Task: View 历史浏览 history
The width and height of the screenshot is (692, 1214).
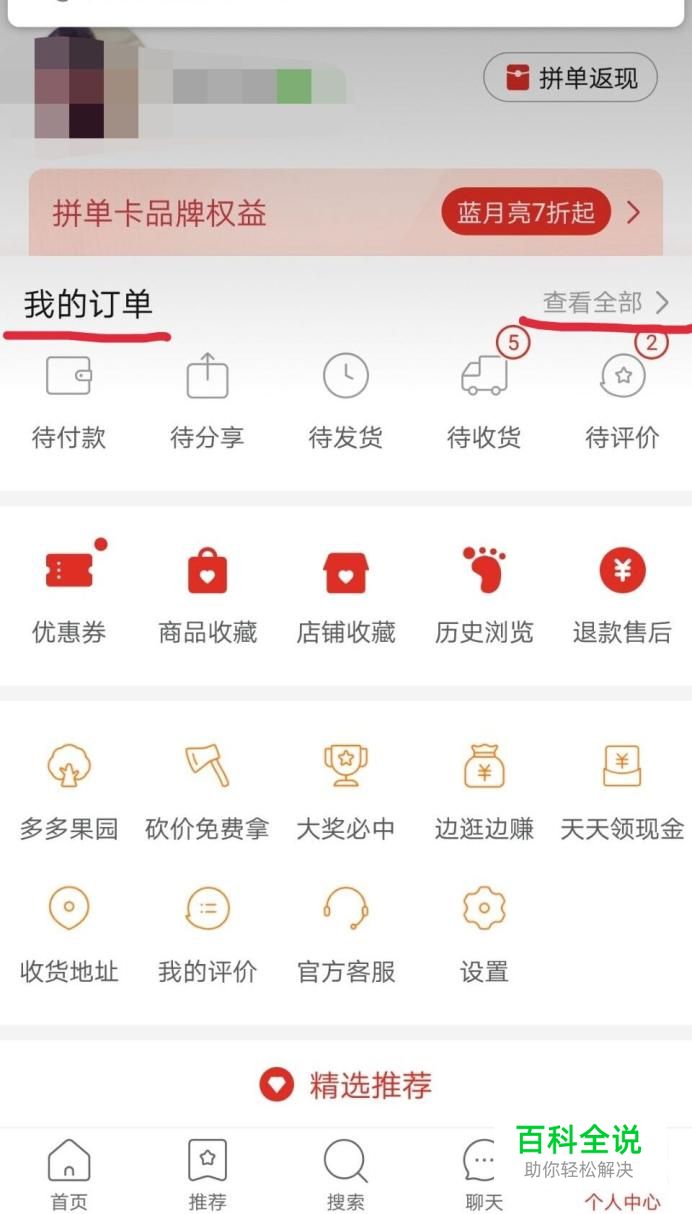Action: click(484, 596)
